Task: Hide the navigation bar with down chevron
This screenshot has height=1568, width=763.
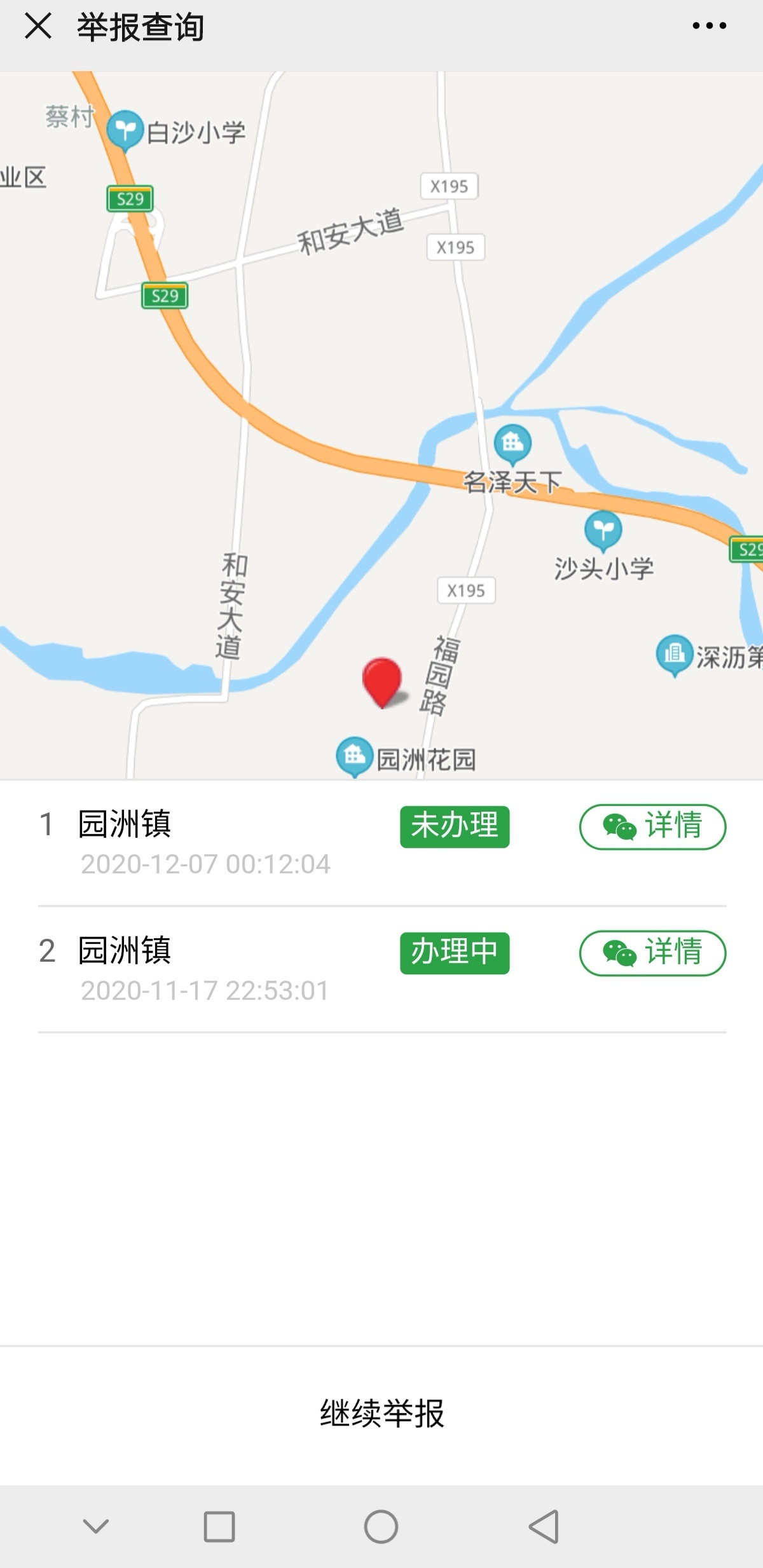Action: 96,1526
